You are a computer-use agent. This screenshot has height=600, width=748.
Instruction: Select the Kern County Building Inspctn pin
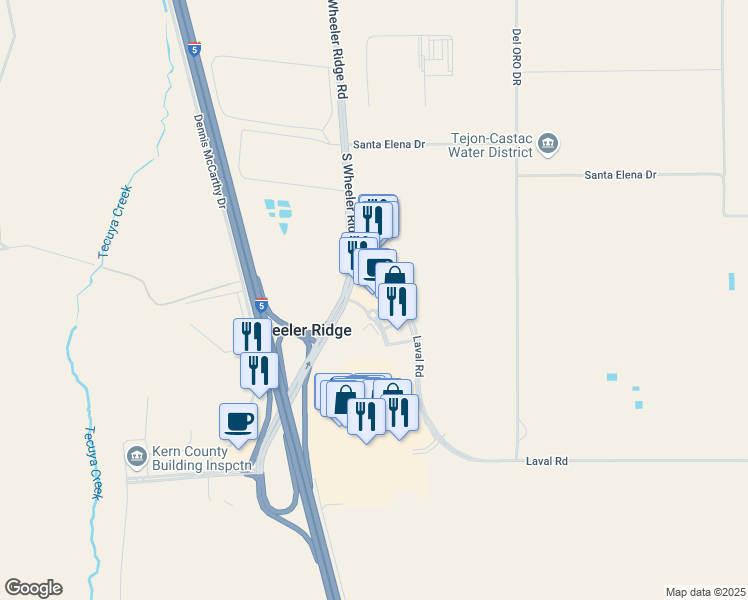(x=137, y=455)
